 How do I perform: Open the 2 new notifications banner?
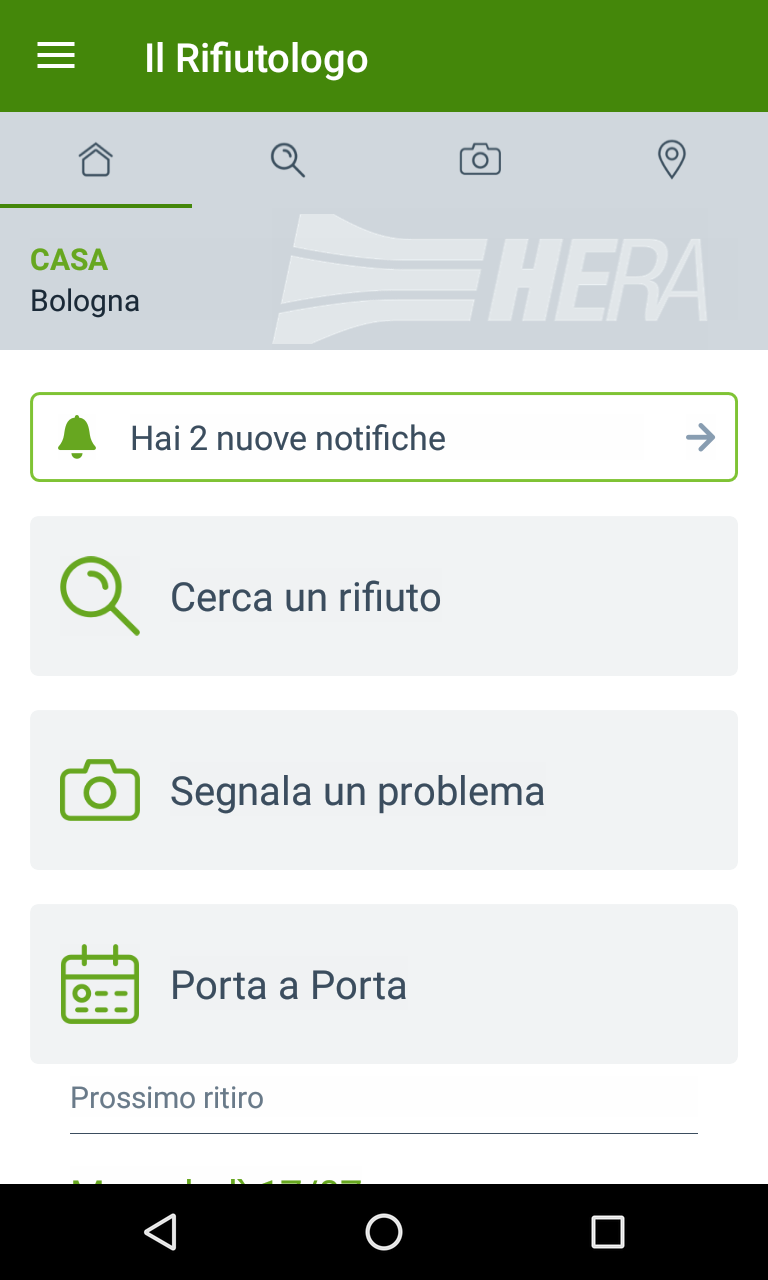[384, 437]
